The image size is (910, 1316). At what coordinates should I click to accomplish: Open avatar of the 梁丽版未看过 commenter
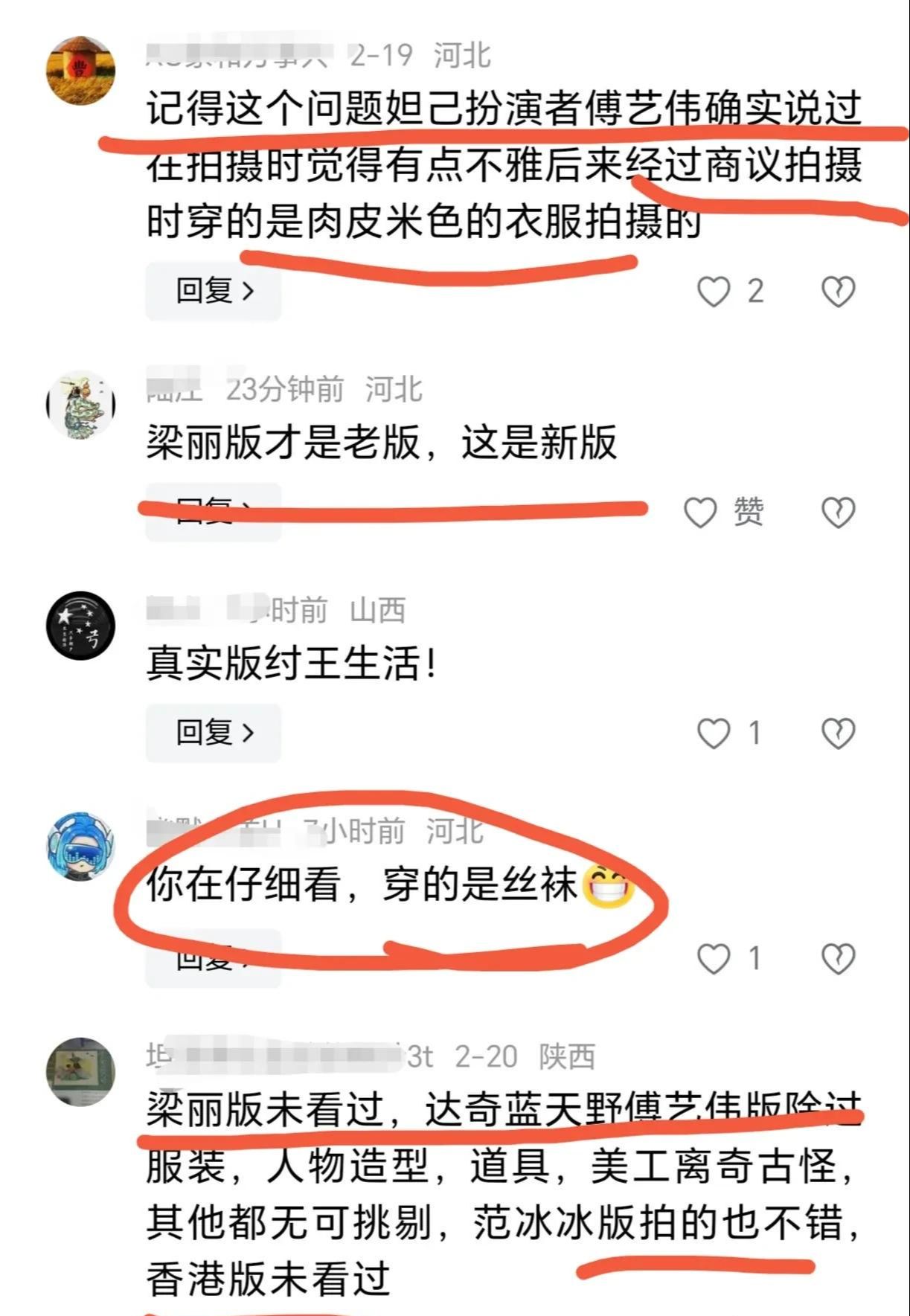81,1071
